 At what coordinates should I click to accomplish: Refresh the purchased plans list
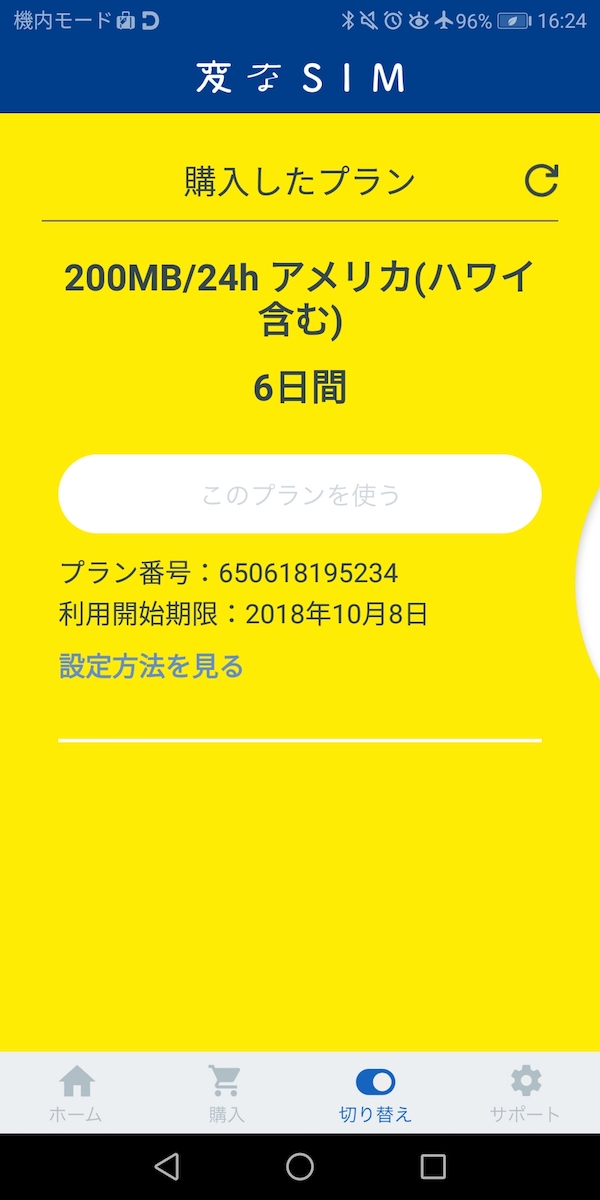(541, 181)
